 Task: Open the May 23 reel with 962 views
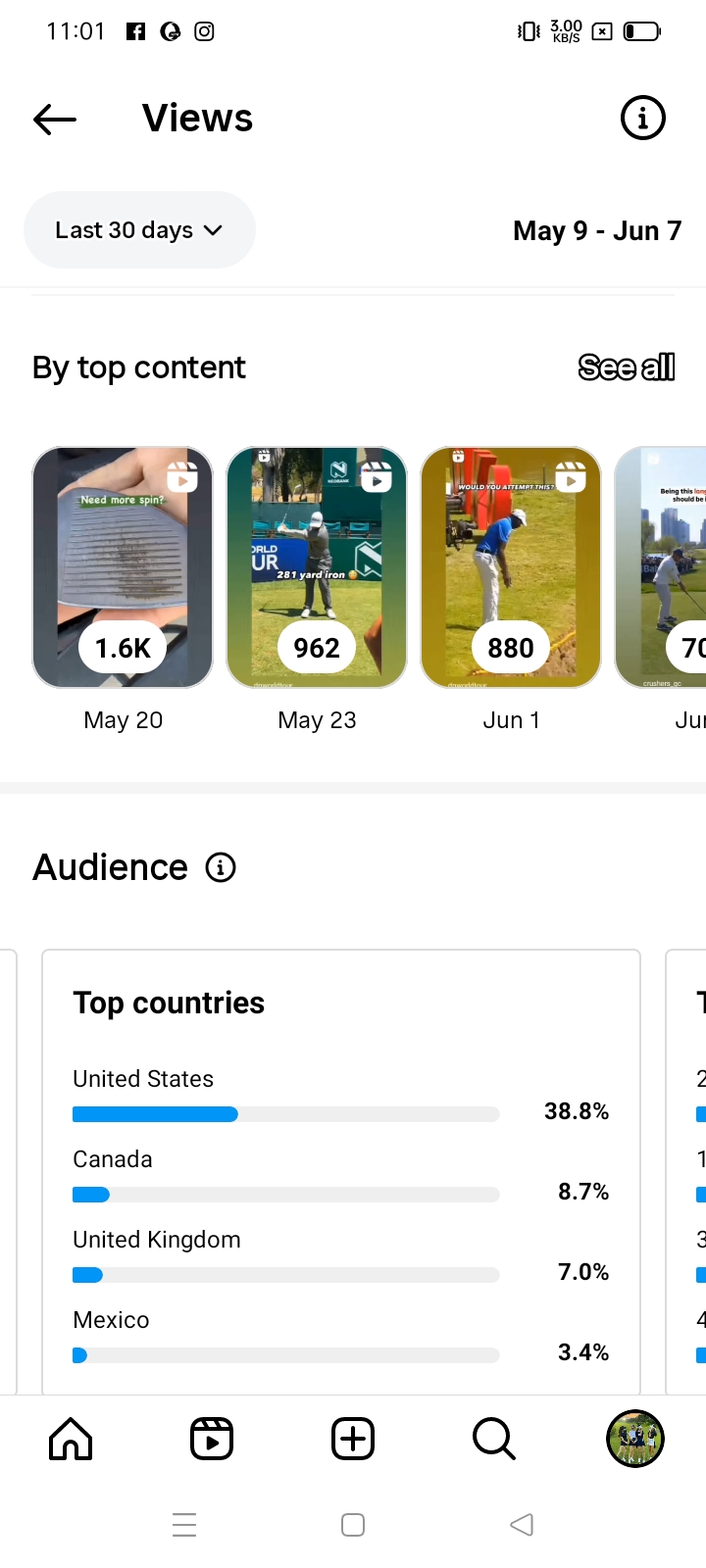click(317, 567)
